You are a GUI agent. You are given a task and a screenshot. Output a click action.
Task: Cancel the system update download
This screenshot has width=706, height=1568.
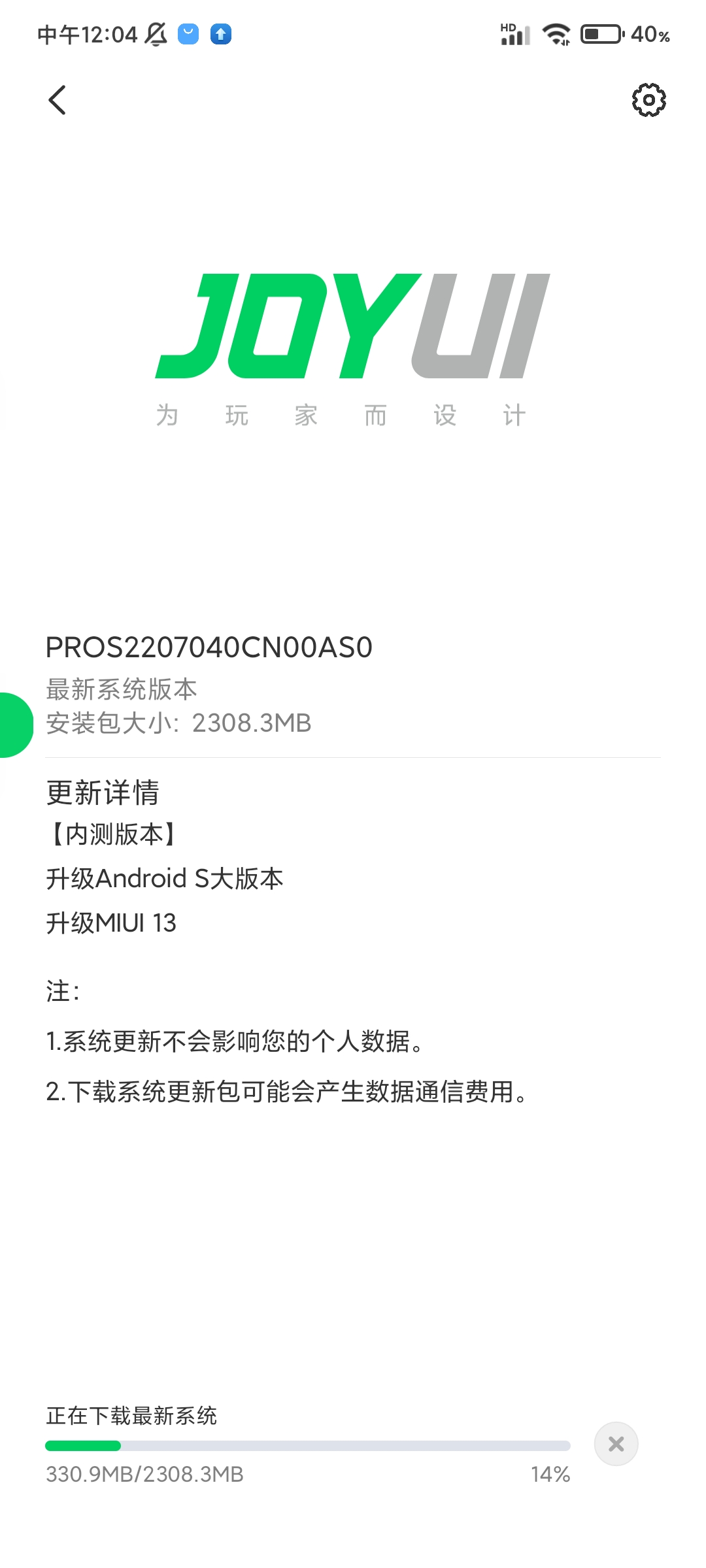[x=616, y=1444]
